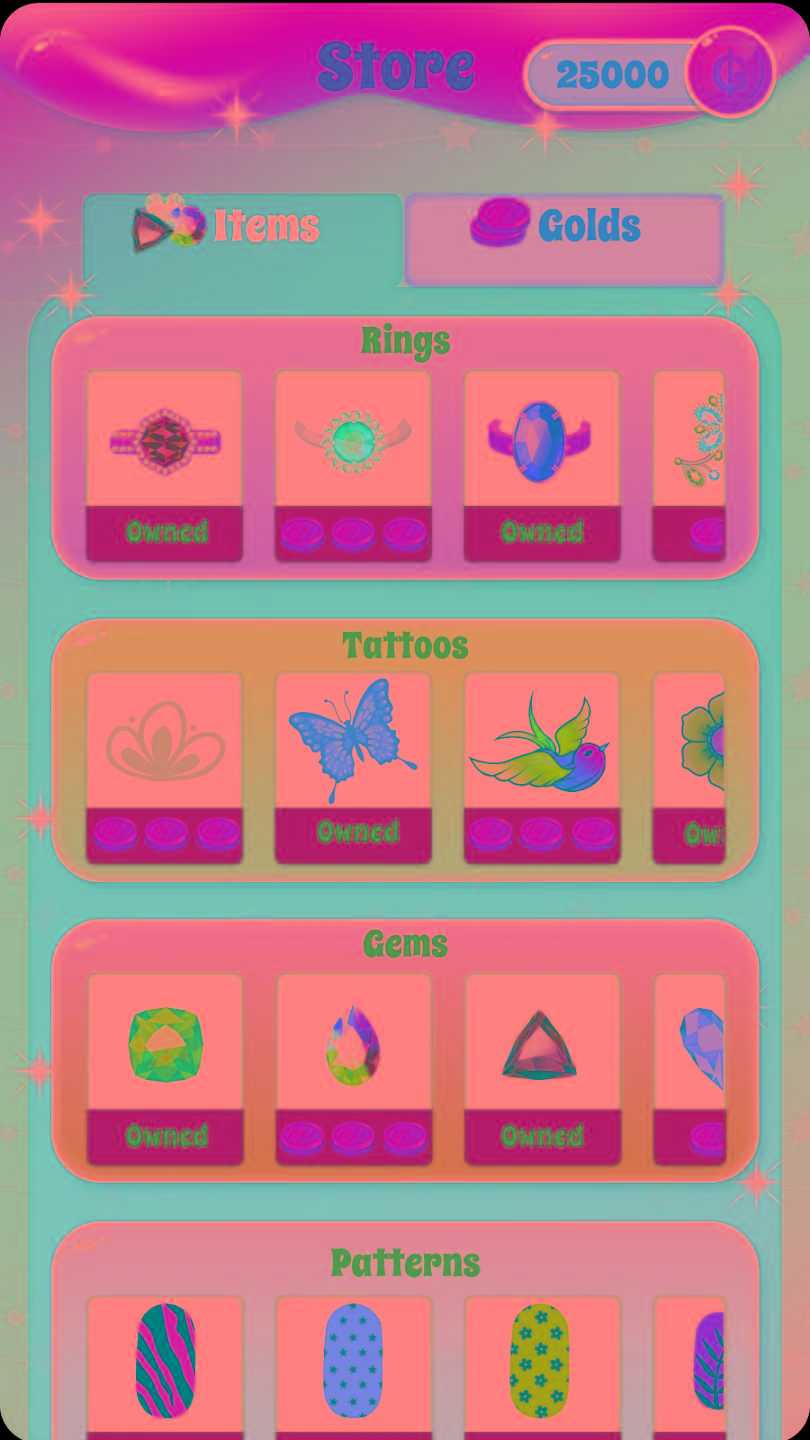Buy the flying bird tattoo

[541, 766]
